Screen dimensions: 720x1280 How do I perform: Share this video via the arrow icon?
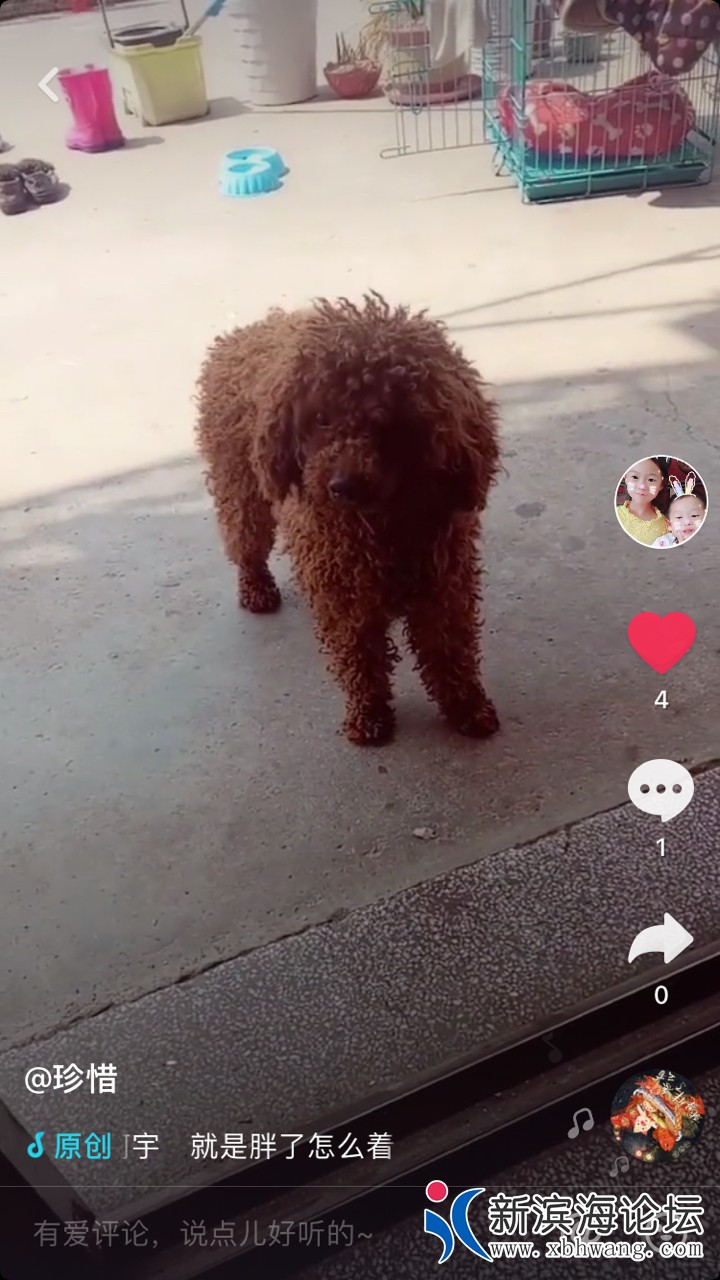[661, 942]
